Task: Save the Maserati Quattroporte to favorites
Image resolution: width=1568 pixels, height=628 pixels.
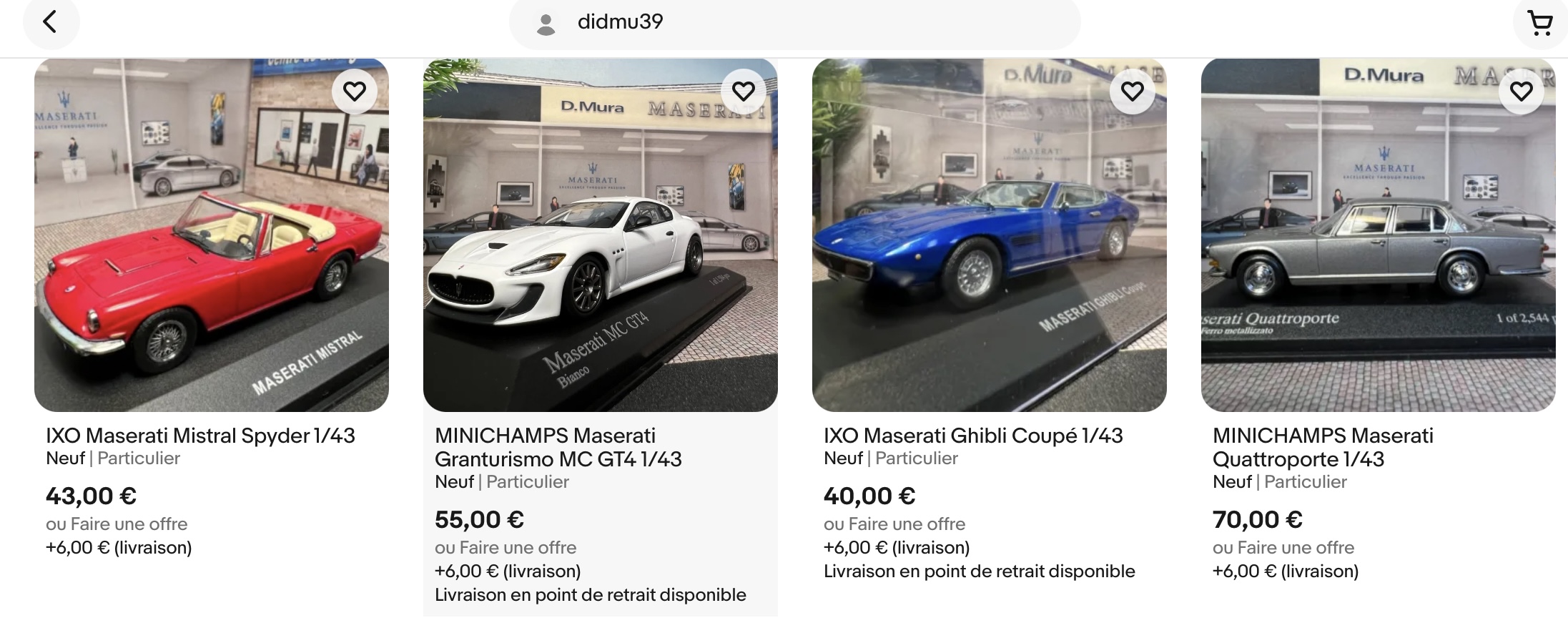Action: point(1522,92)
